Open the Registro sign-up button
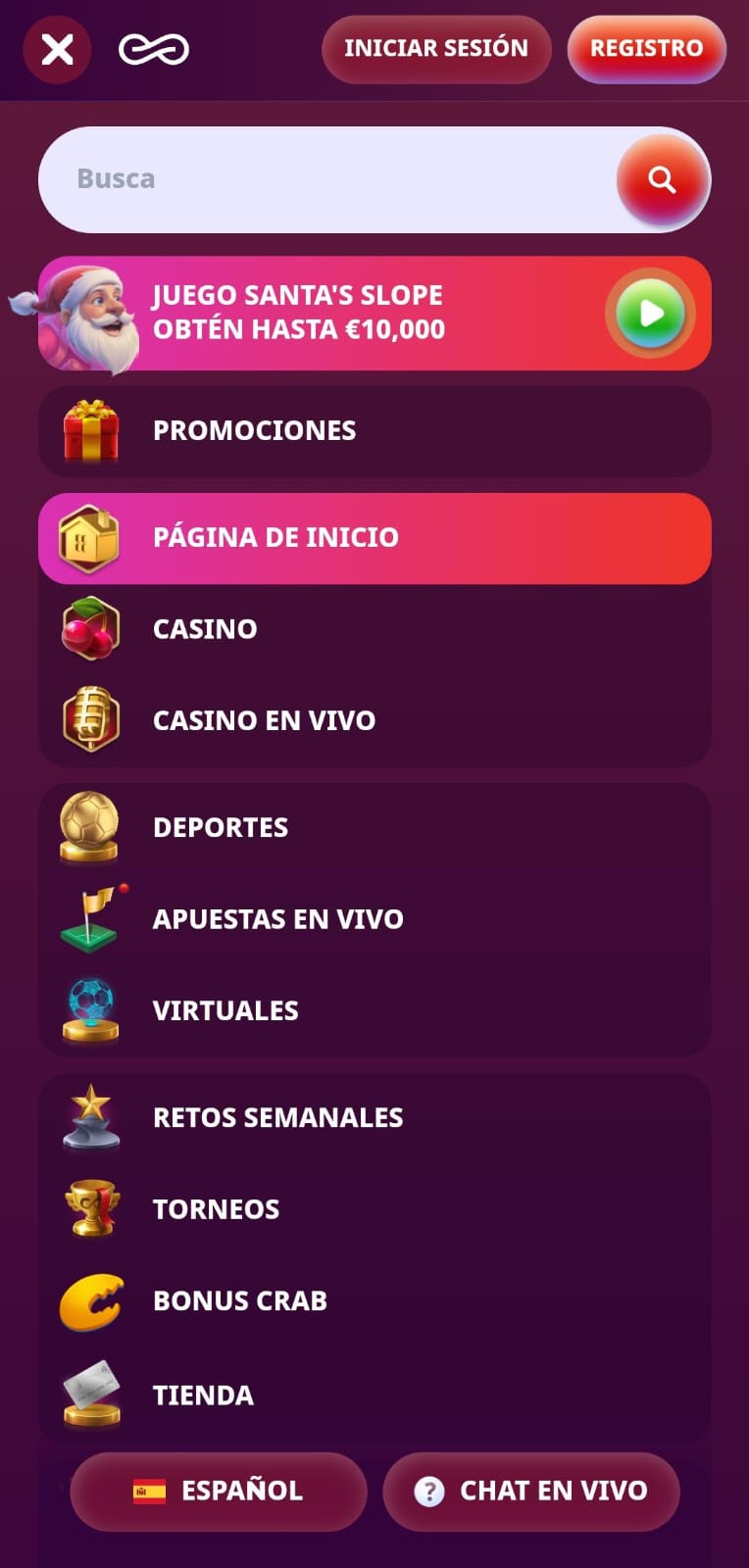749x1568 pixels. (x=647, y=48)
